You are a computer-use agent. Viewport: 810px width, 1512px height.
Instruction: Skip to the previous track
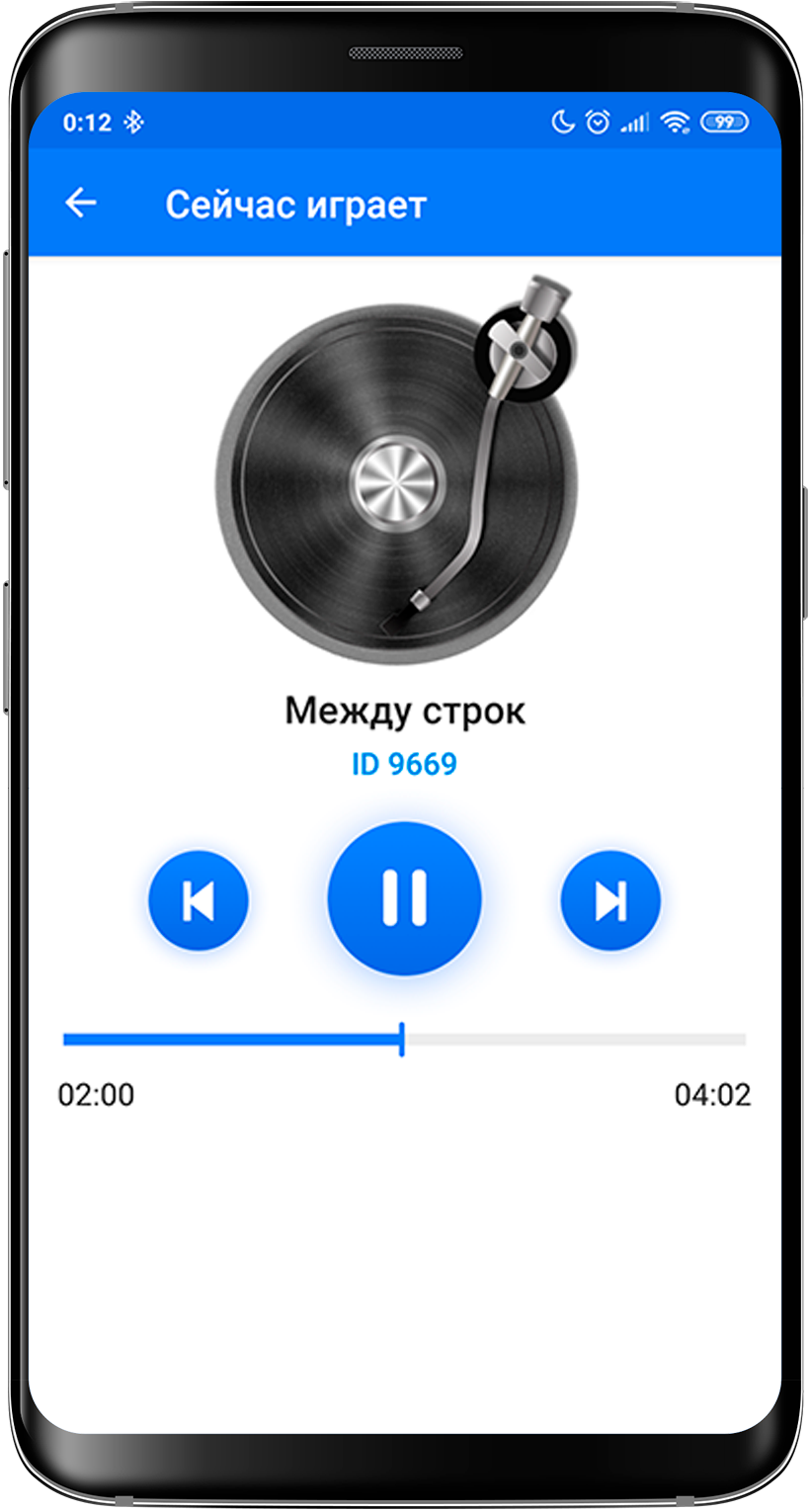(x=199, y=899)
